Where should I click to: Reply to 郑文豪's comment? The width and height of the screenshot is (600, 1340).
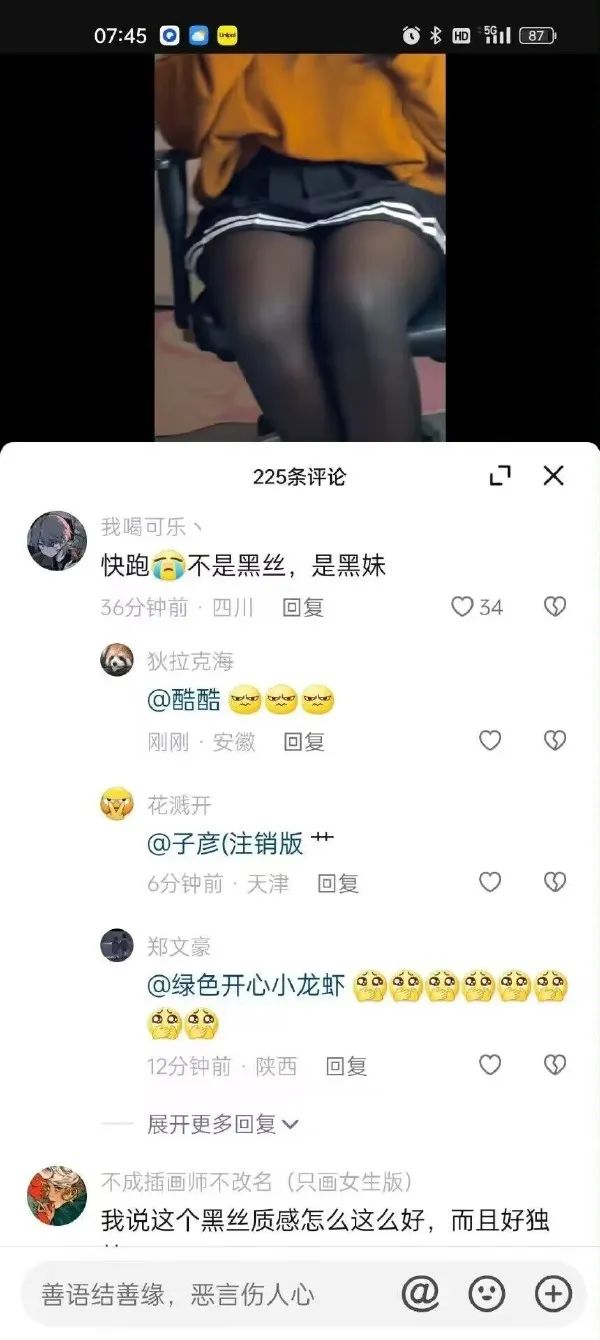[346, 1066]
